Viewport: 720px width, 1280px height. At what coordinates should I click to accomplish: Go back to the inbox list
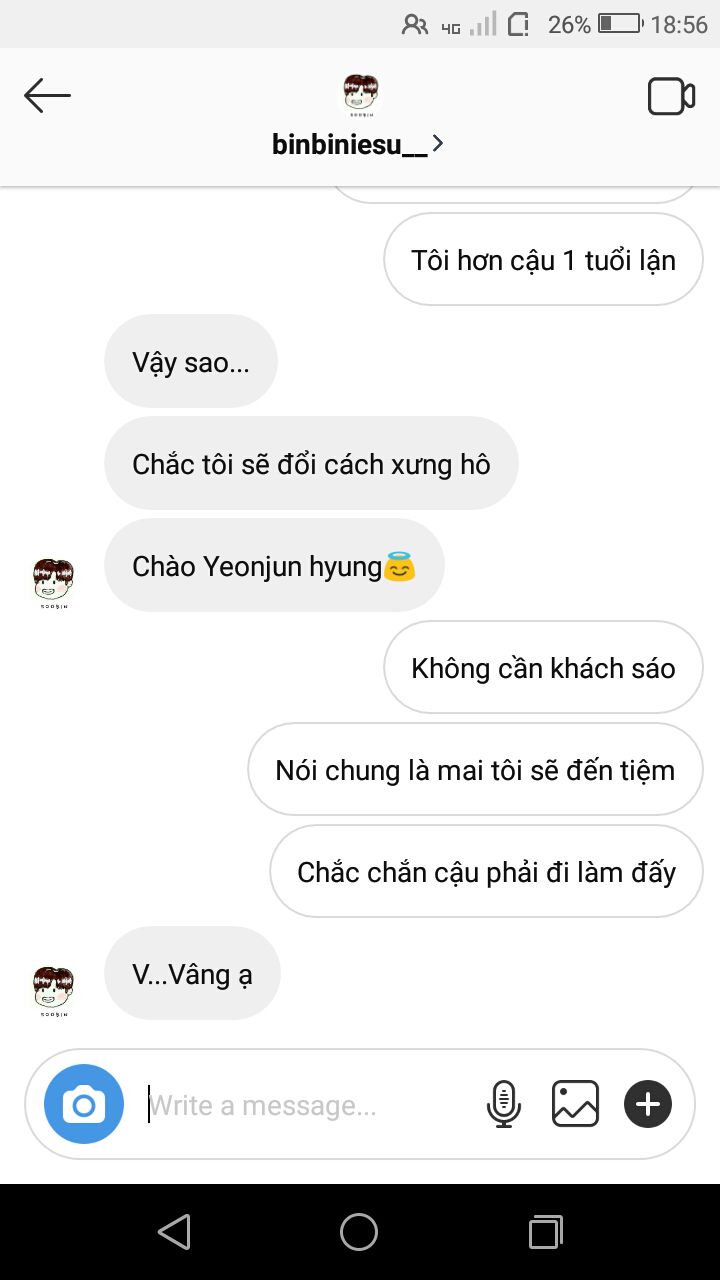coord(47,97)
